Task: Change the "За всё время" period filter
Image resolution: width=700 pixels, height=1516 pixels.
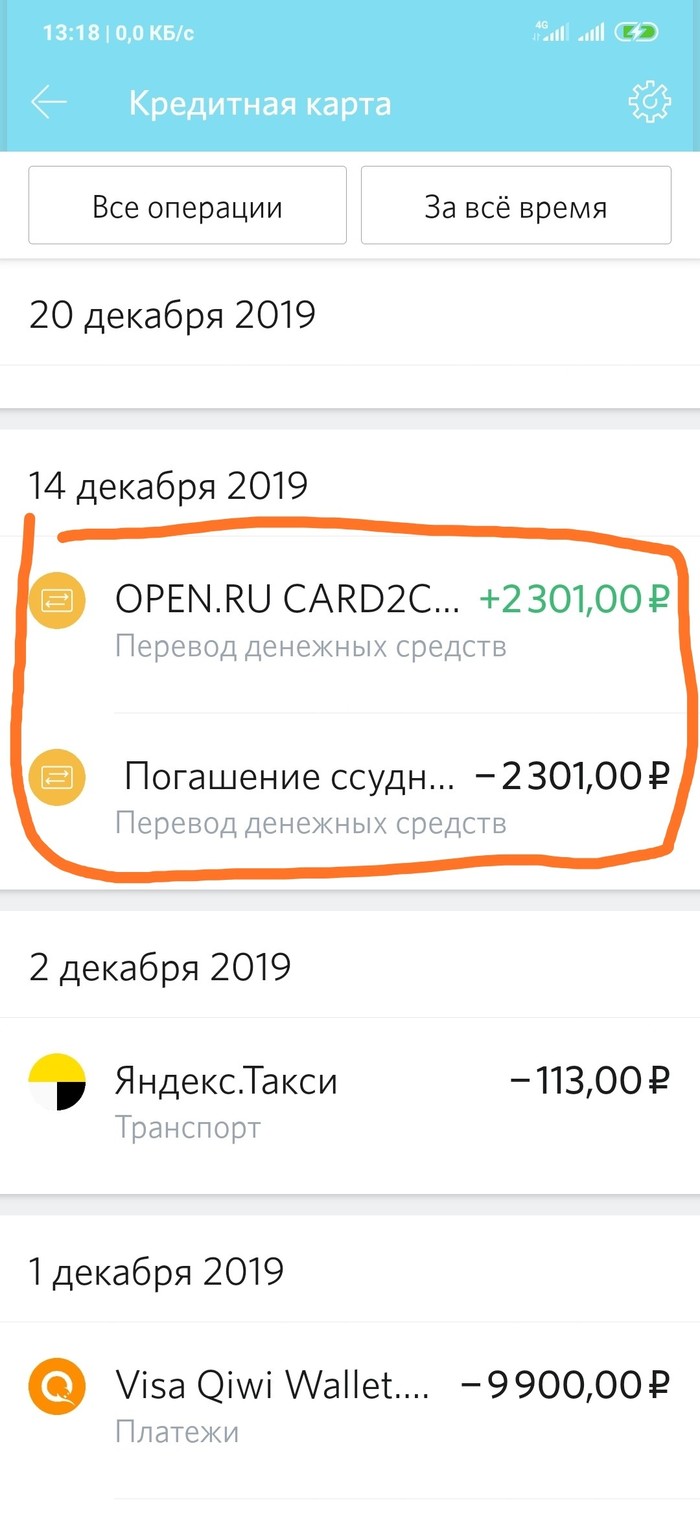Action: (x=515, y=206)
